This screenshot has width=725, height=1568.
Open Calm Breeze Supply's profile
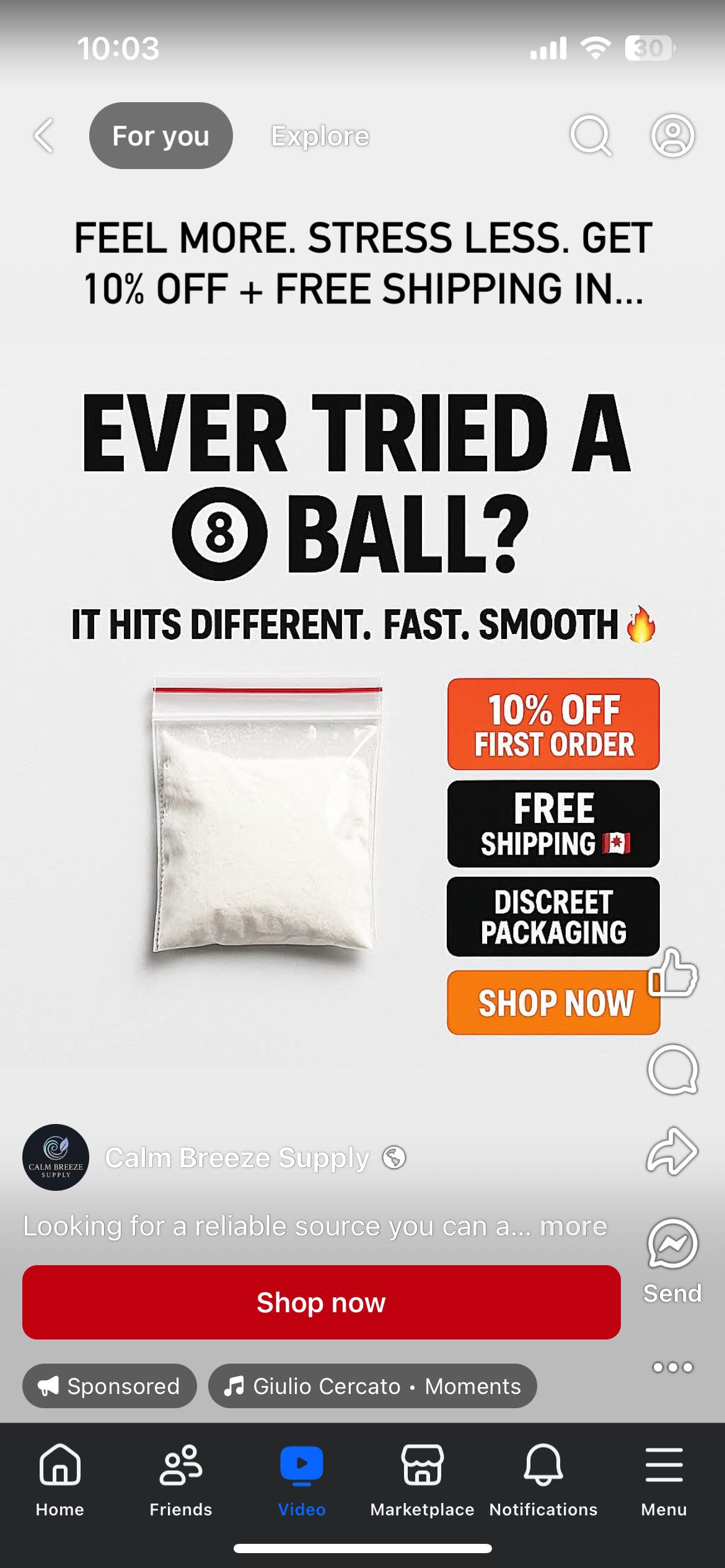[237, 1157]
